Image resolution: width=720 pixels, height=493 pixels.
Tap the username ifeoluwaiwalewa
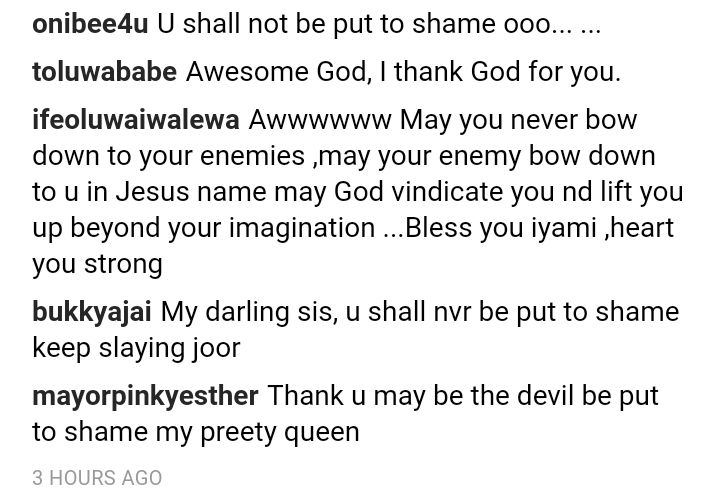coord(135,121)
